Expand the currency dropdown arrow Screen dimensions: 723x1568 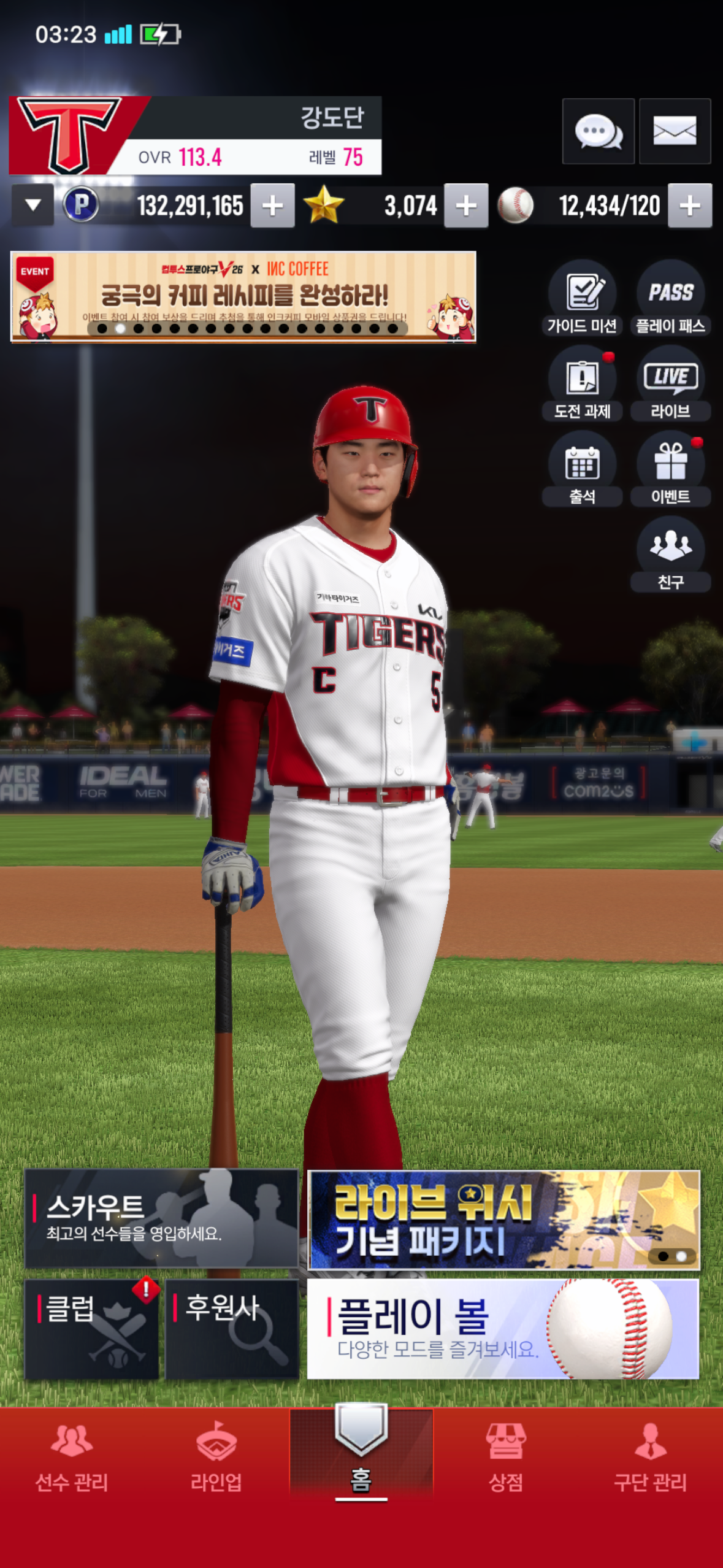coord(33,205)
